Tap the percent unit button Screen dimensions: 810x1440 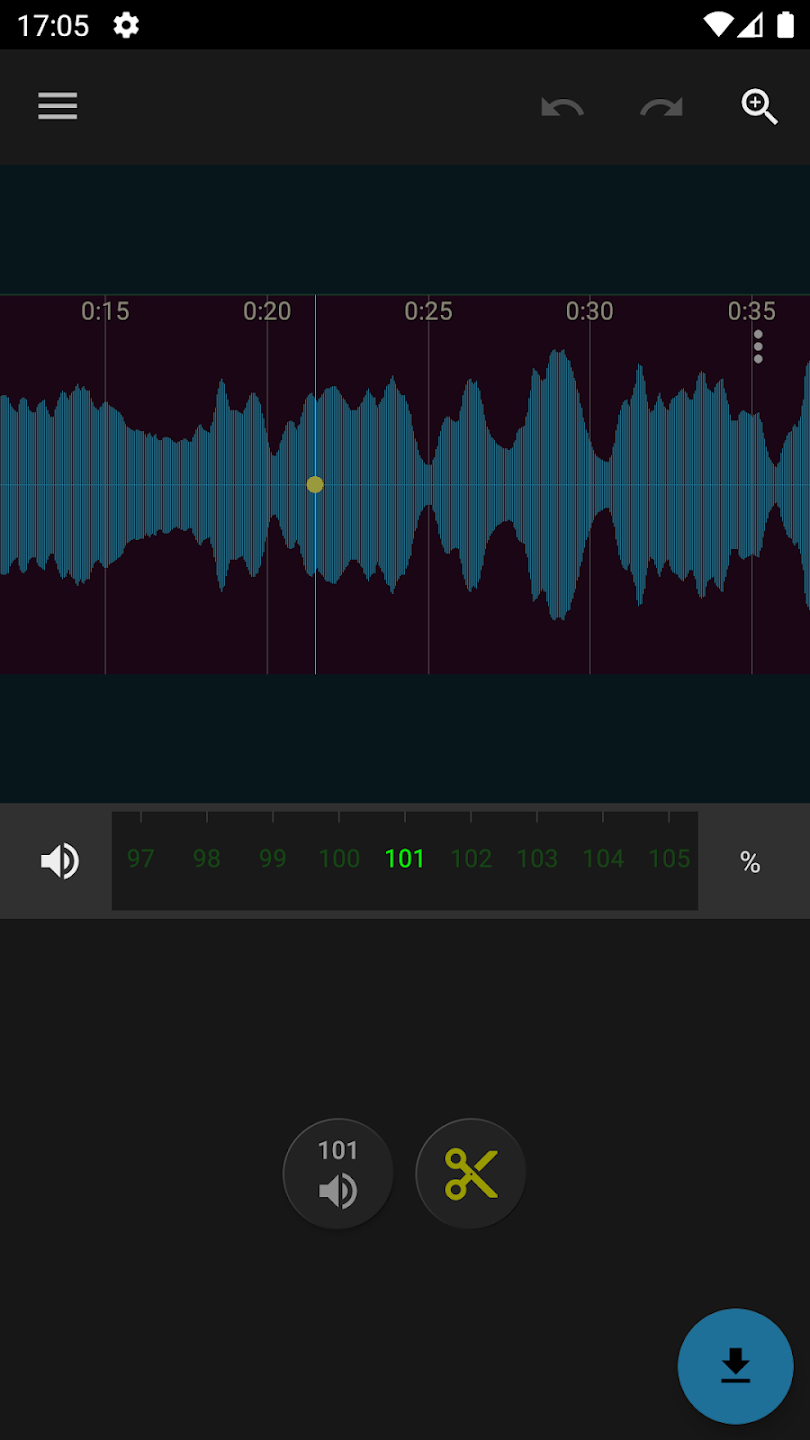(750, 862)
